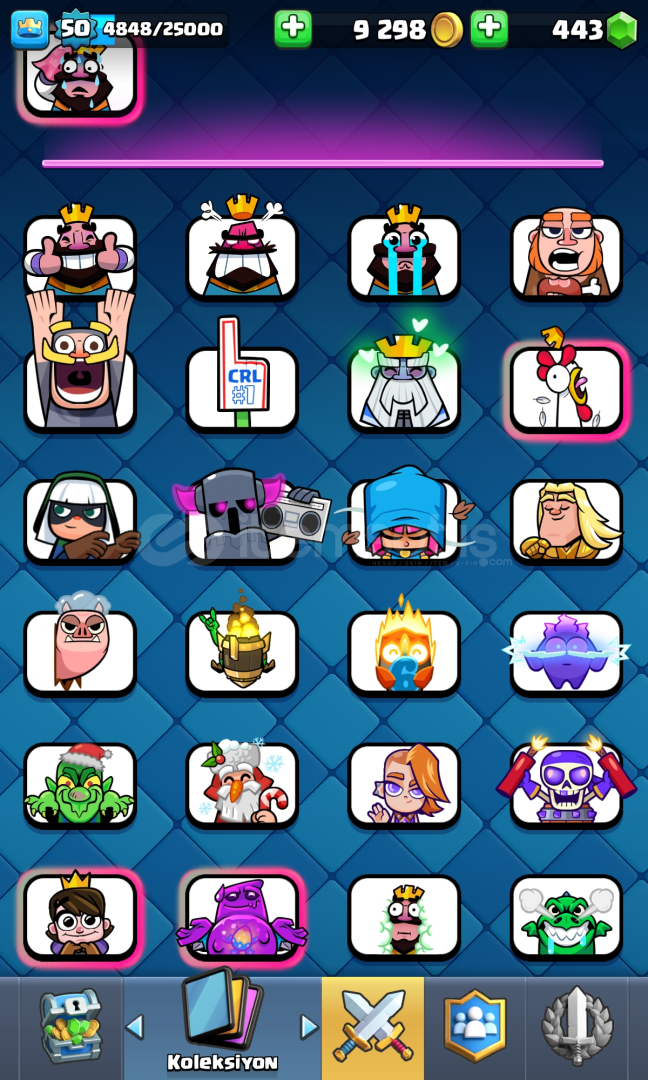Open the shop chest tab
648x1080 pixels.
point(70,1027)
